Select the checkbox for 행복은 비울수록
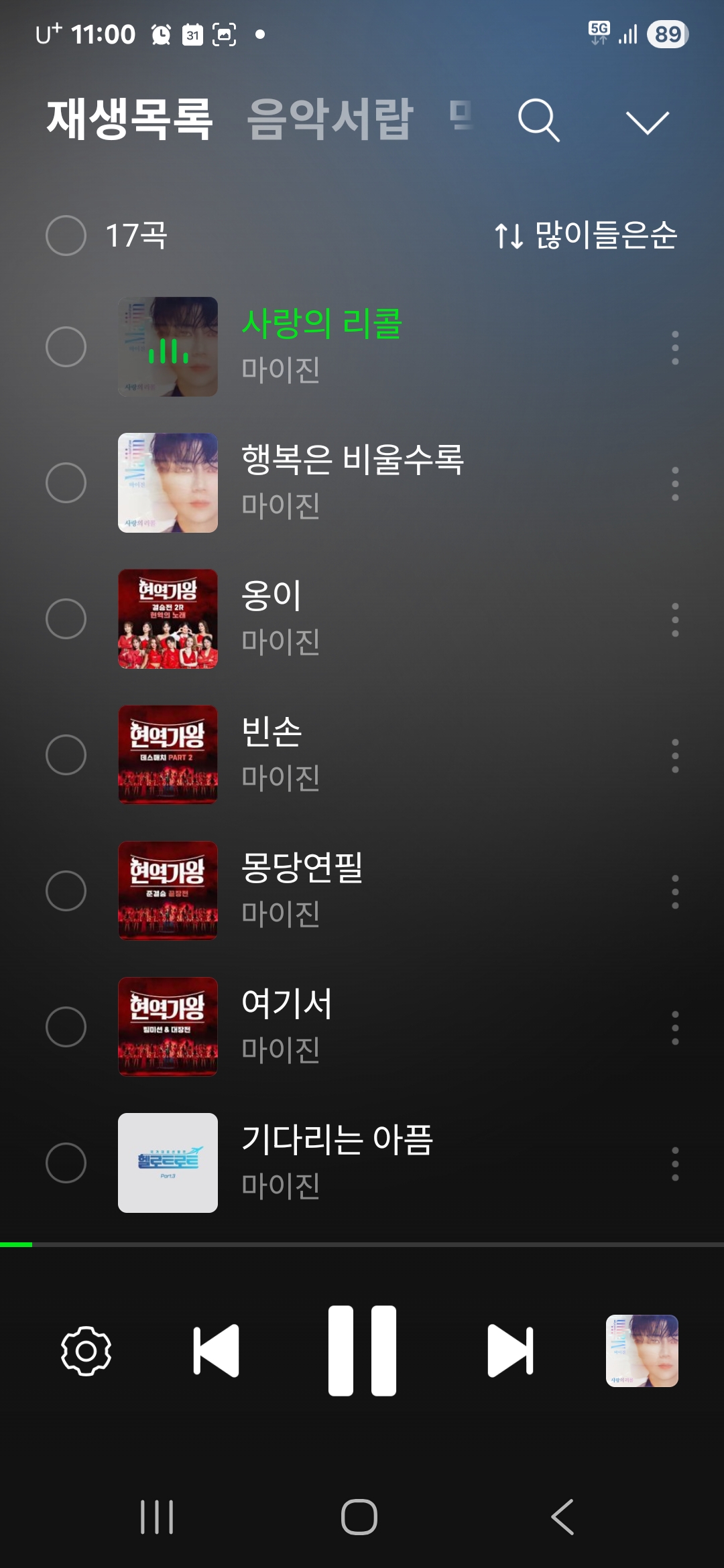The height and width of the screenshot is (1568, 724). tap(66, 482)
